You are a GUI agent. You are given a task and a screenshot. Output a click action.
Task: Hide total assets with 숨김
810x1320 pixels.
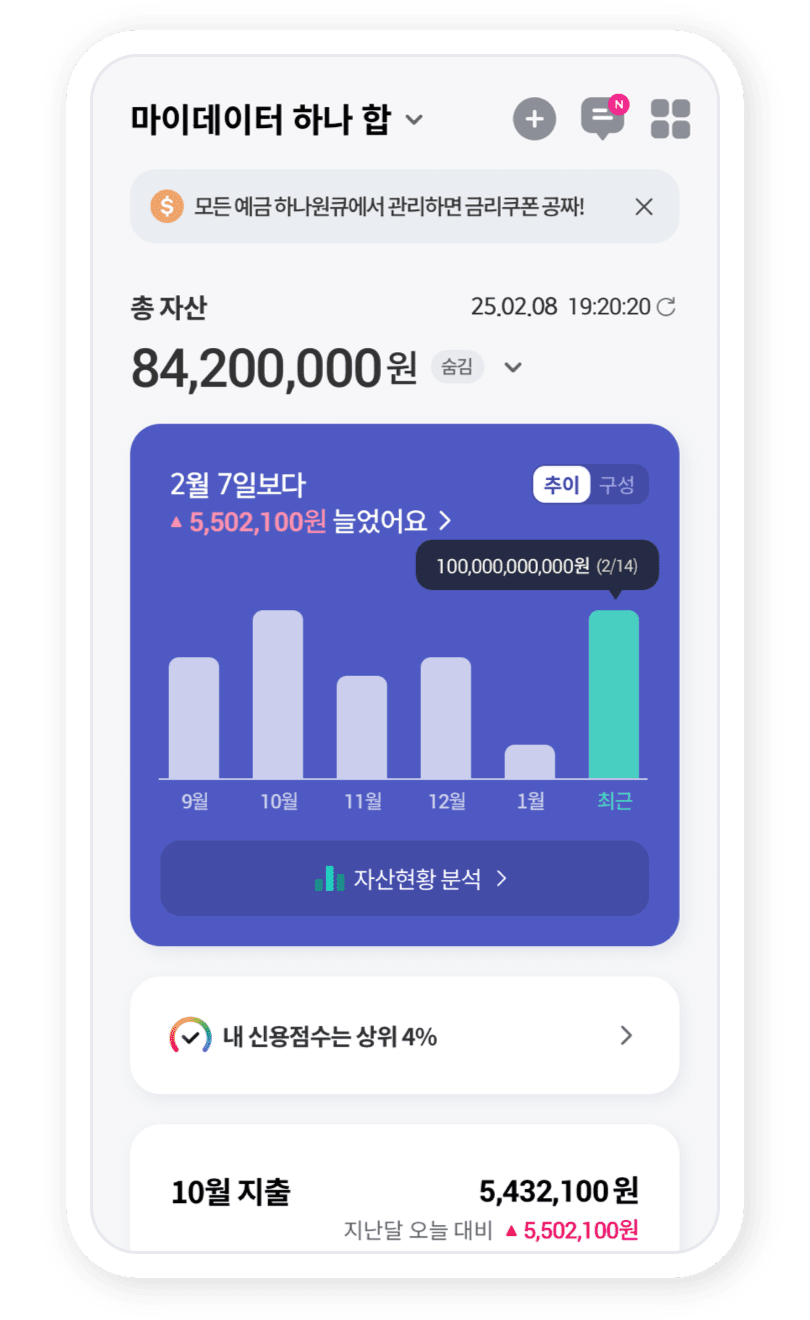pyautogui.click(x=457, y=367)
